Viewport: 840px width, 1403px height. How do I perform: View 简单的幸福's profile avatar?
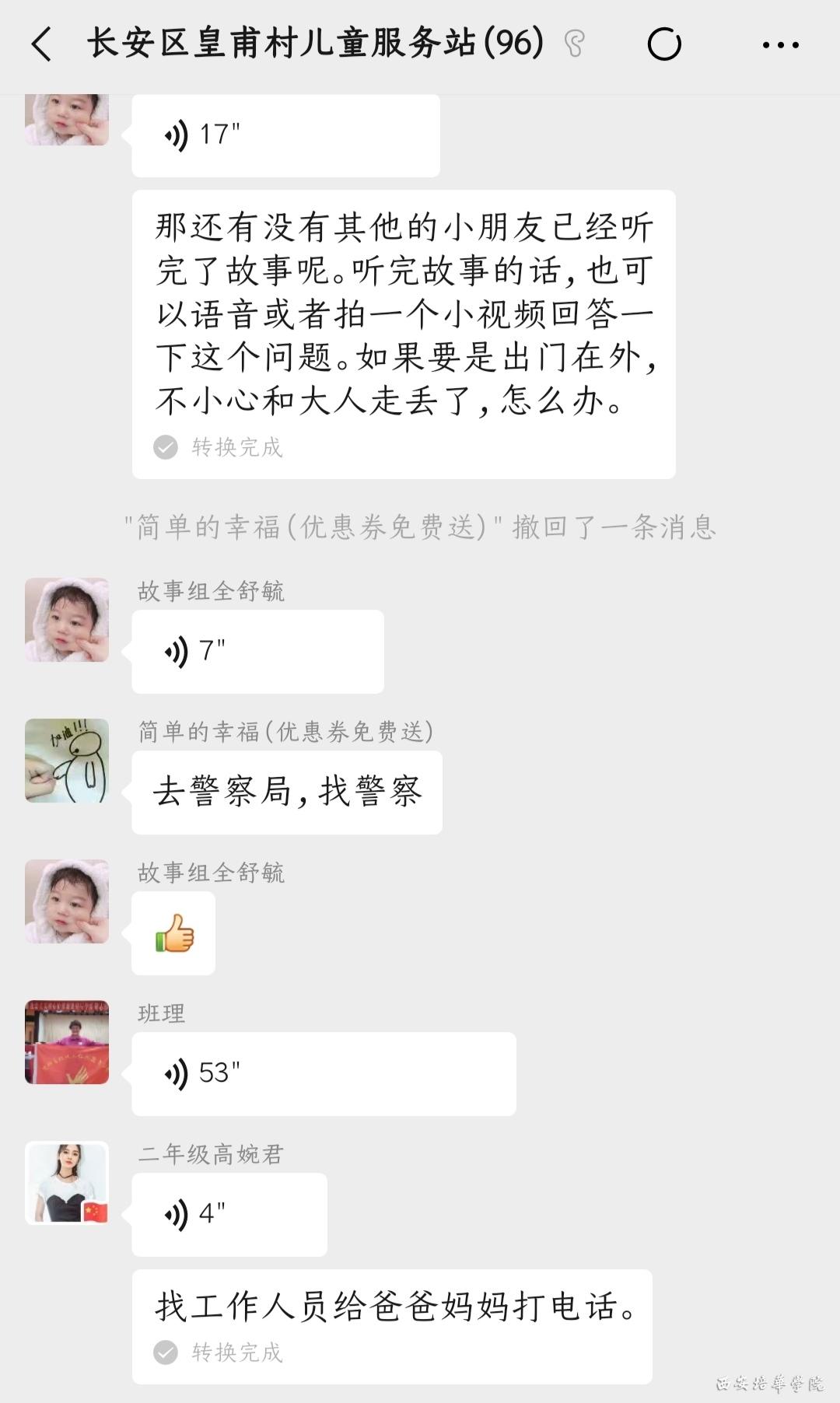(x=67, y=761)
